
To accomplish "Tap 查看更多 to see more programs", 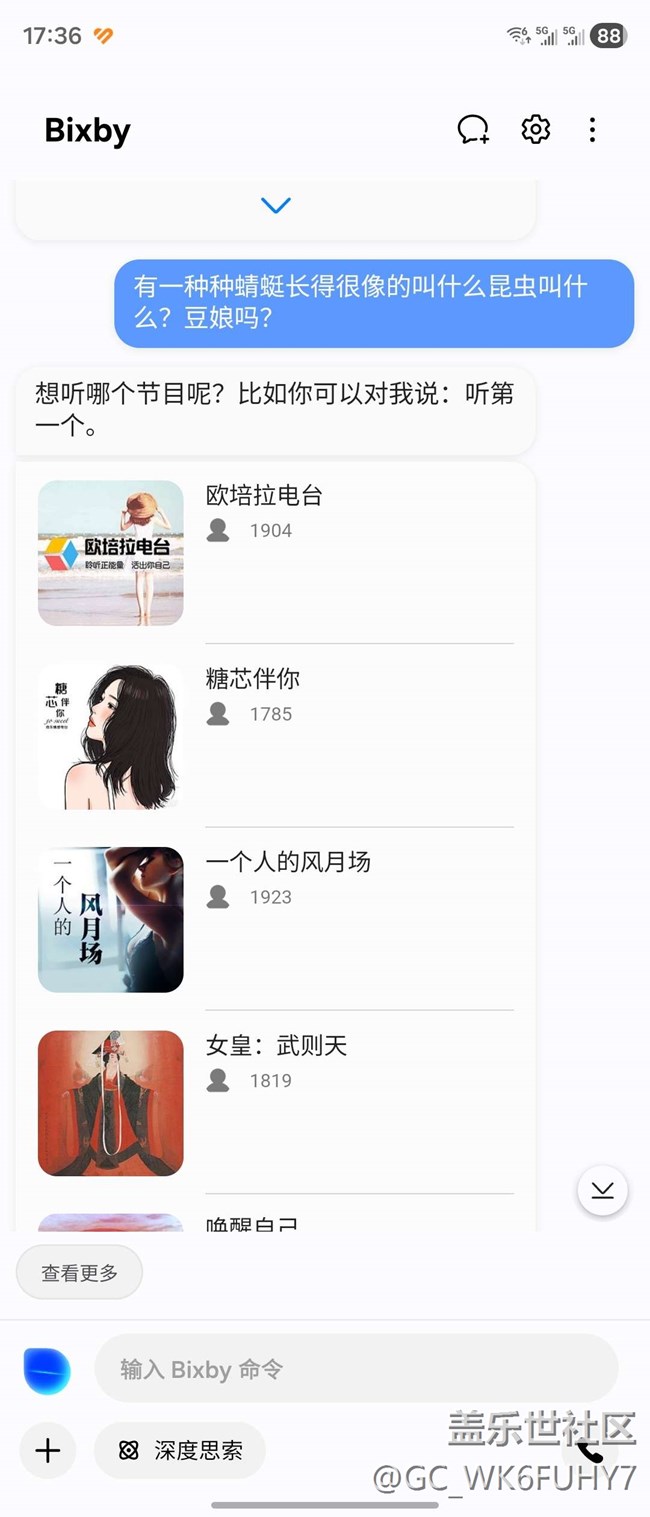I will [79, 1273].
